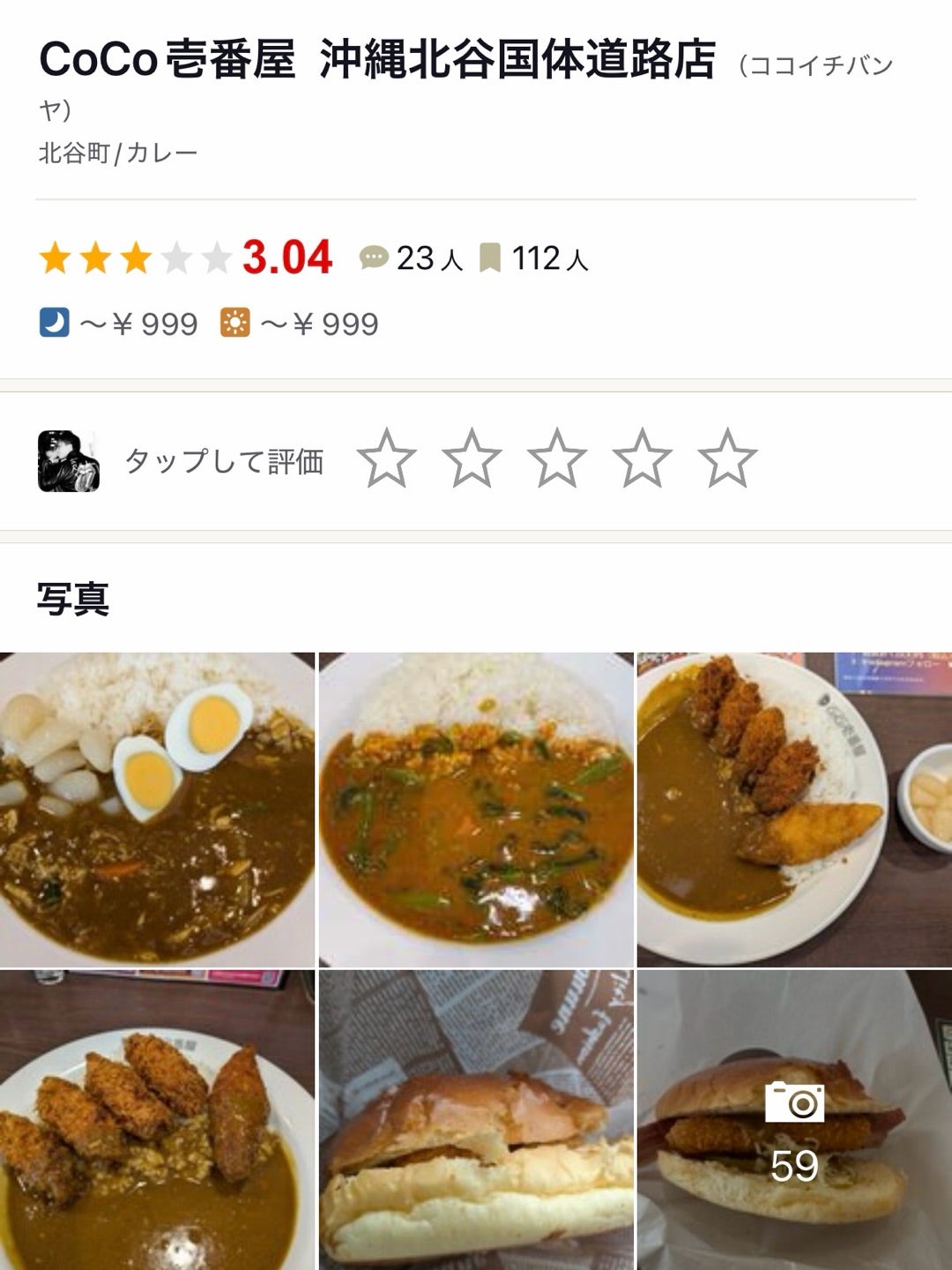Rate the restaurant five stars
952x1270 pixels.
(x=727, y=459)
